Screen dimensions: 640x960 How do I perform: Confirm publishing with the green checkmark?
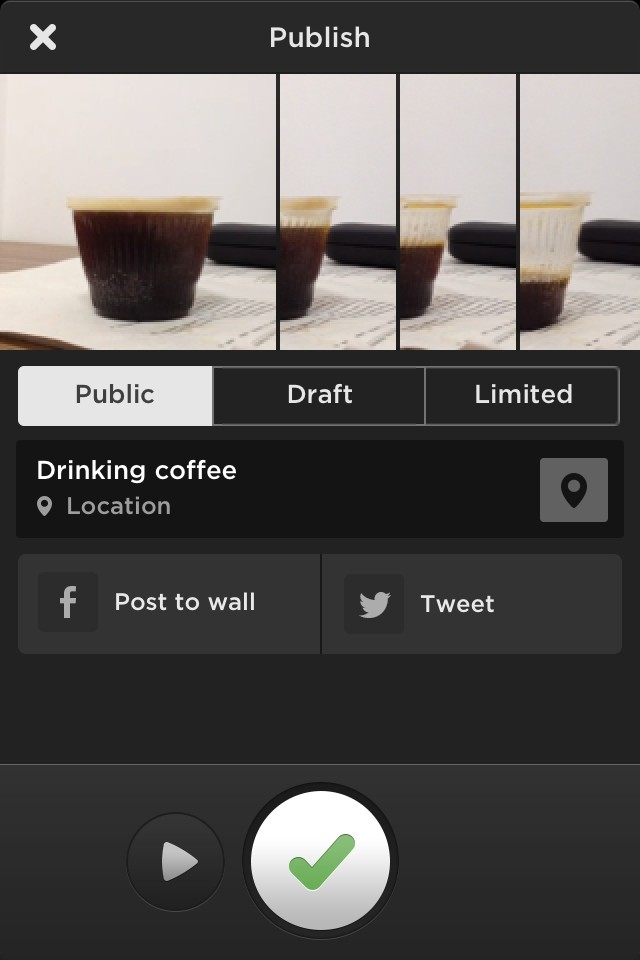point(320,861)
